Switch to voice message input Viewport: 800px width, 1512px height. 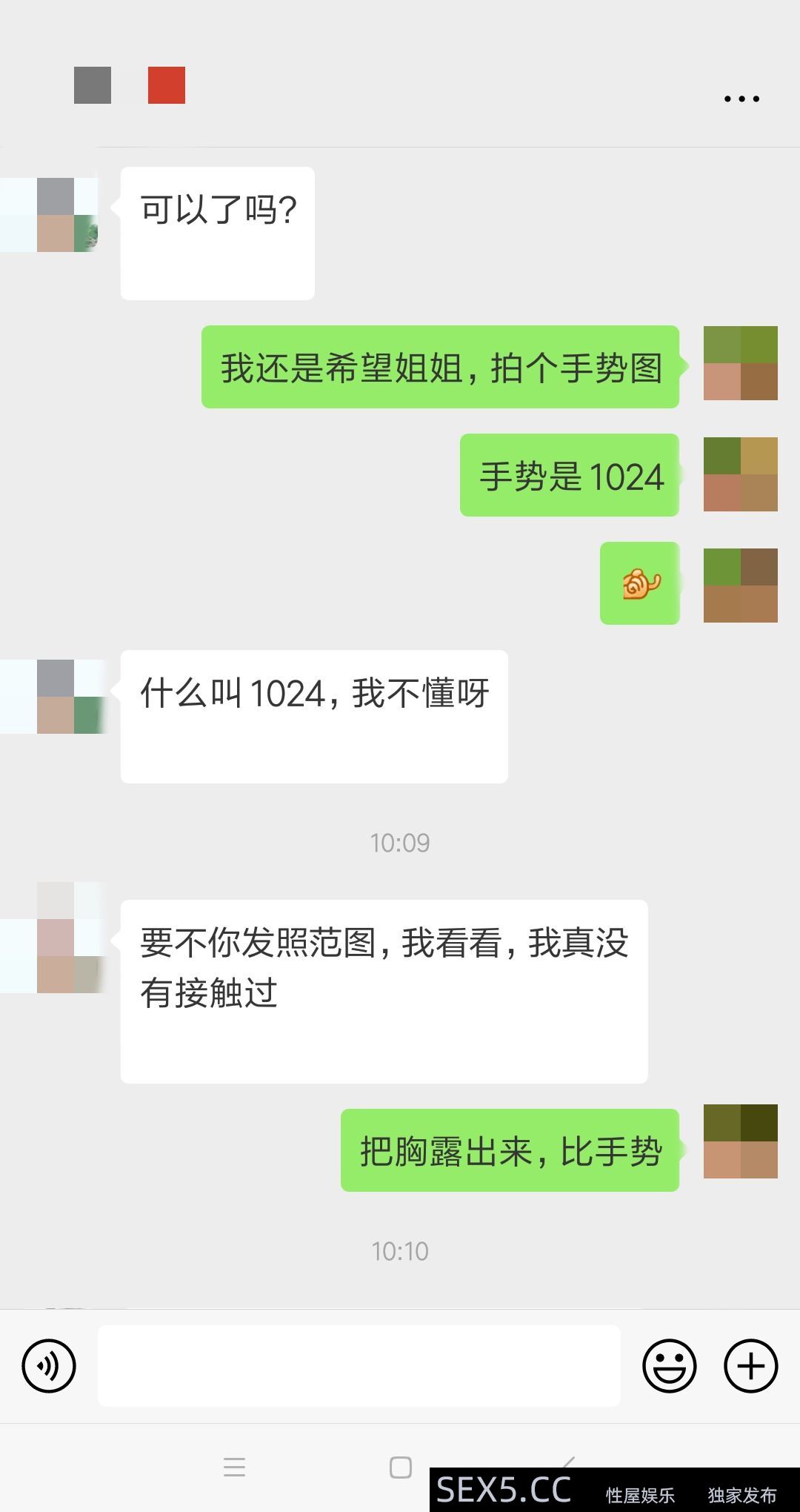pyautogui.click(x=49, y=1365)
